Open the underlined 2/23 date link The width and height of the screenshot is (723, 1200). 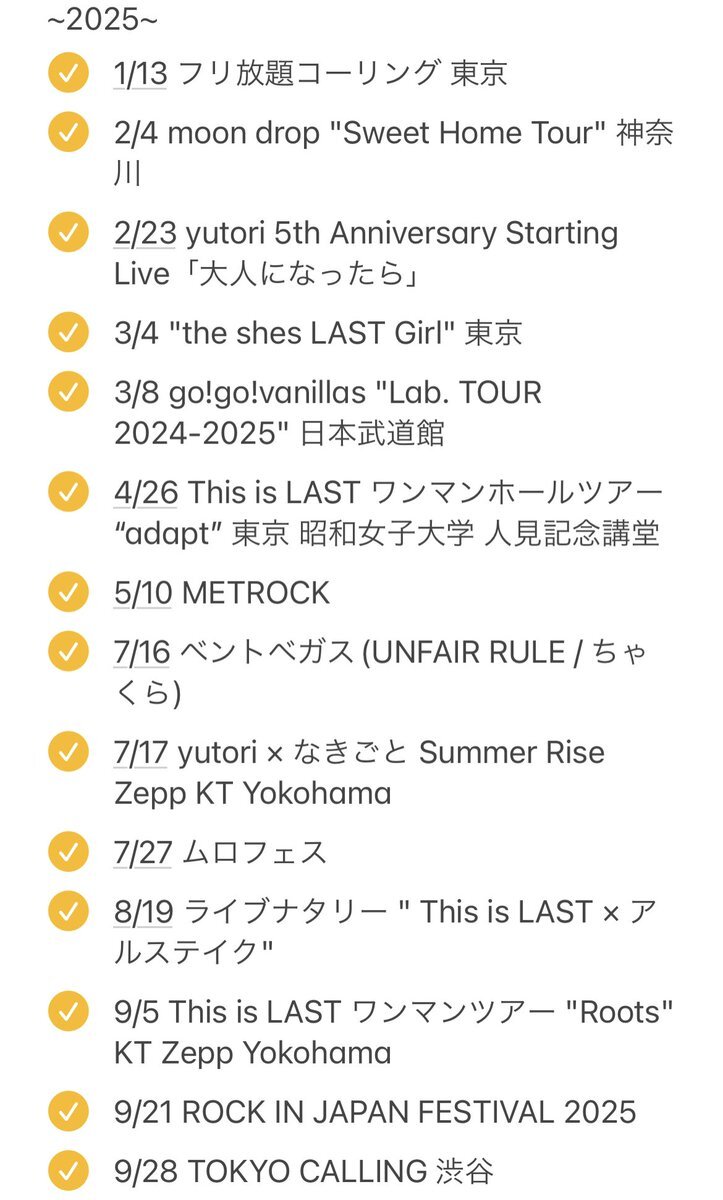[x=144, y=233]
